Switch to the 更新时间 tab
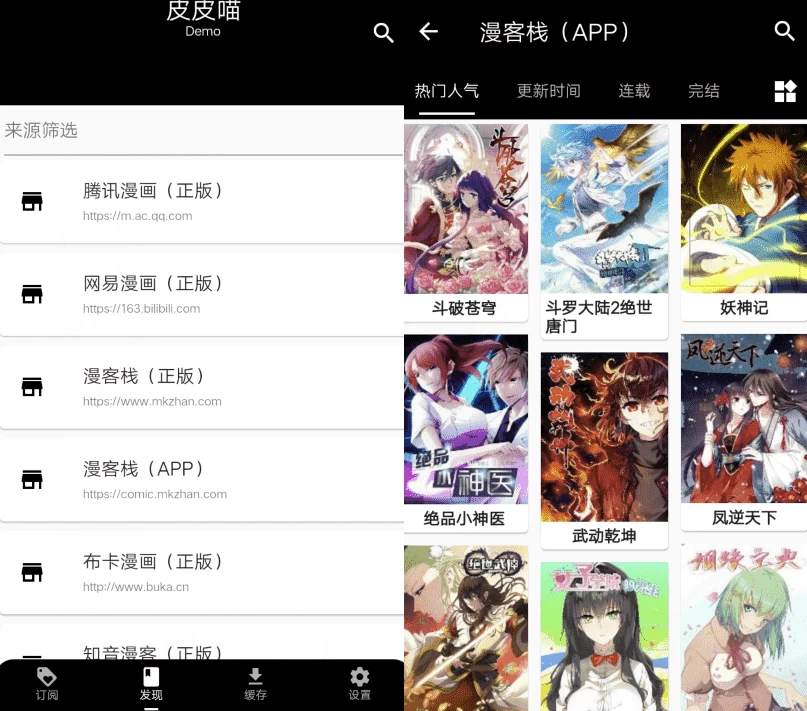The height and width of the screenshot is (711, 807). click(548, 91)
